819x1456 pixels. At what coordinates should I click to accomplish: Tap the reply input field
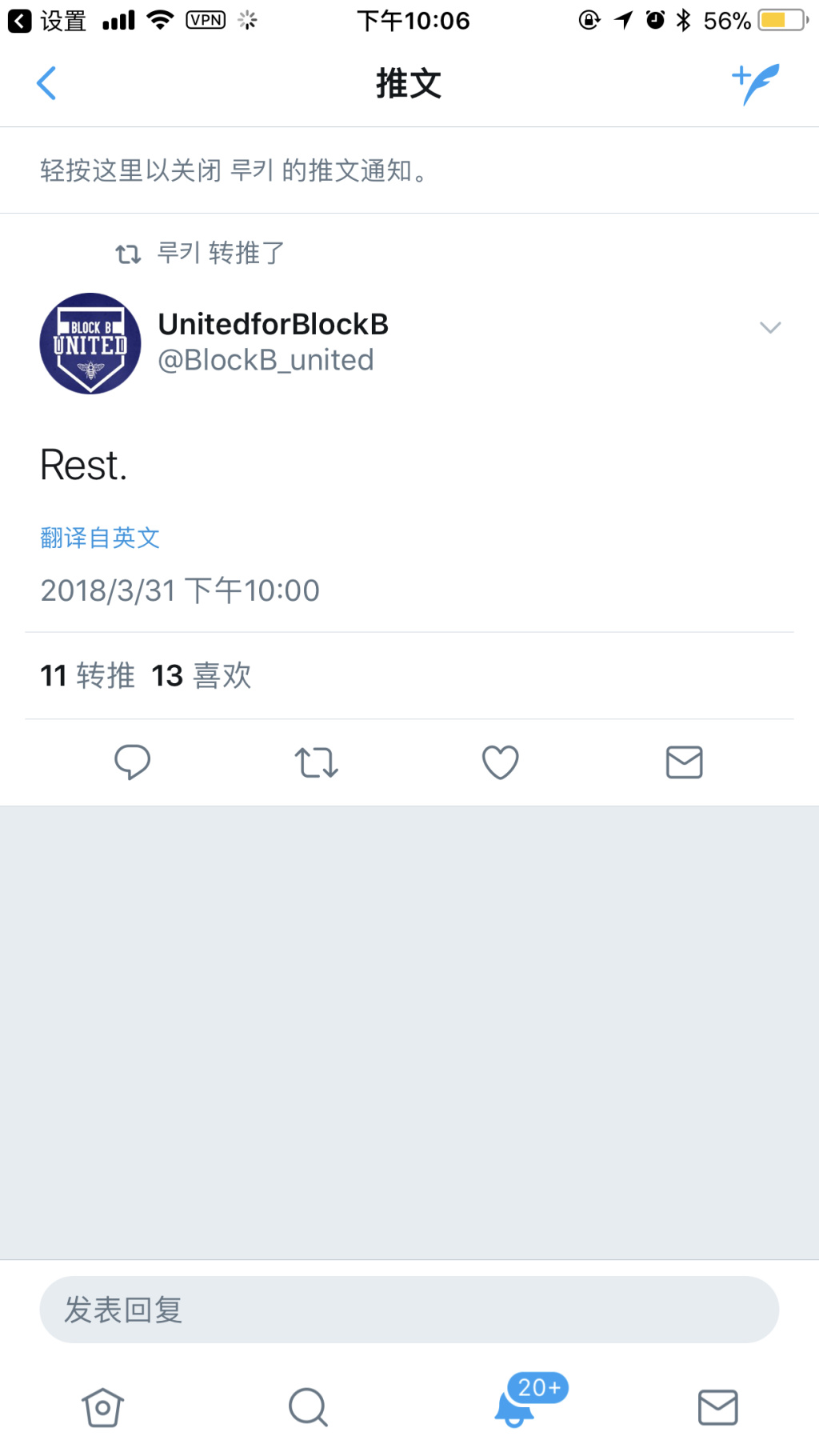(x=409, y=1310)
